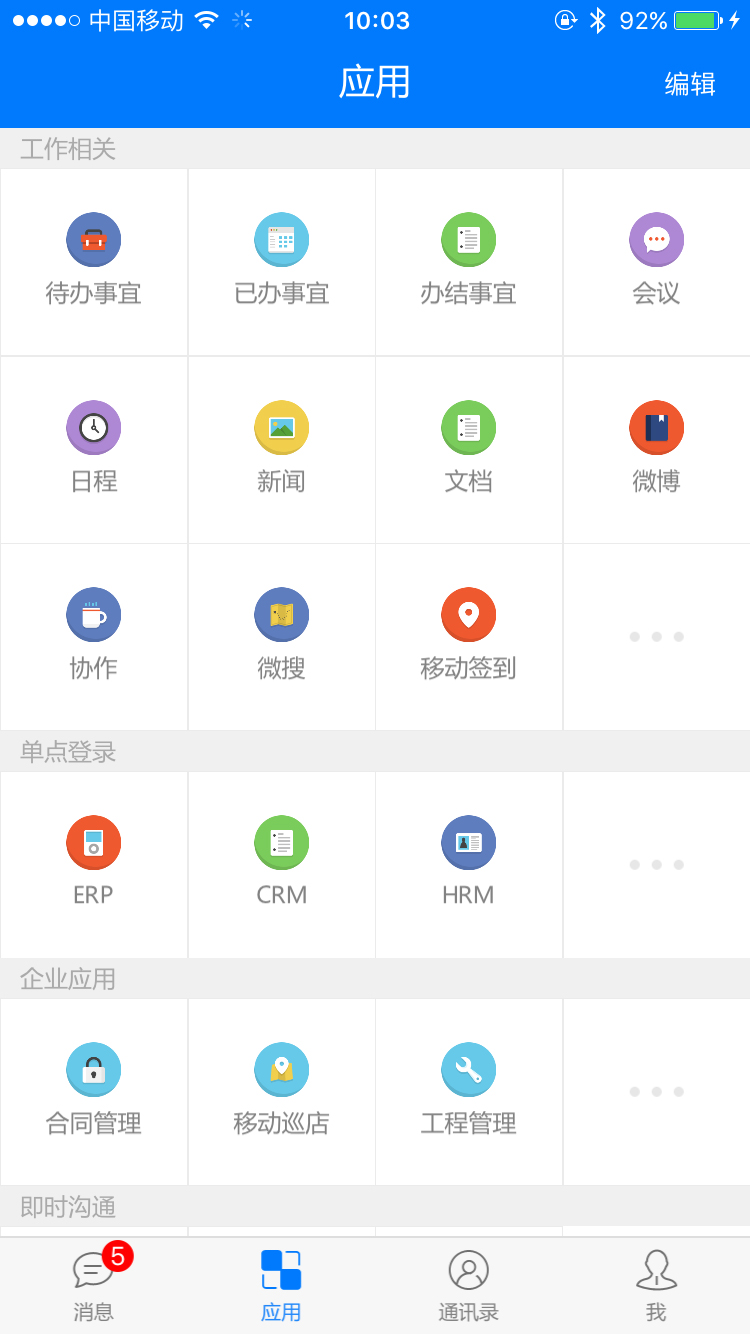Image resolution: width=750 pixels, height=1334 pixels.
Task: Open 合同管理 contract management
Action: tap(94, 1091)
